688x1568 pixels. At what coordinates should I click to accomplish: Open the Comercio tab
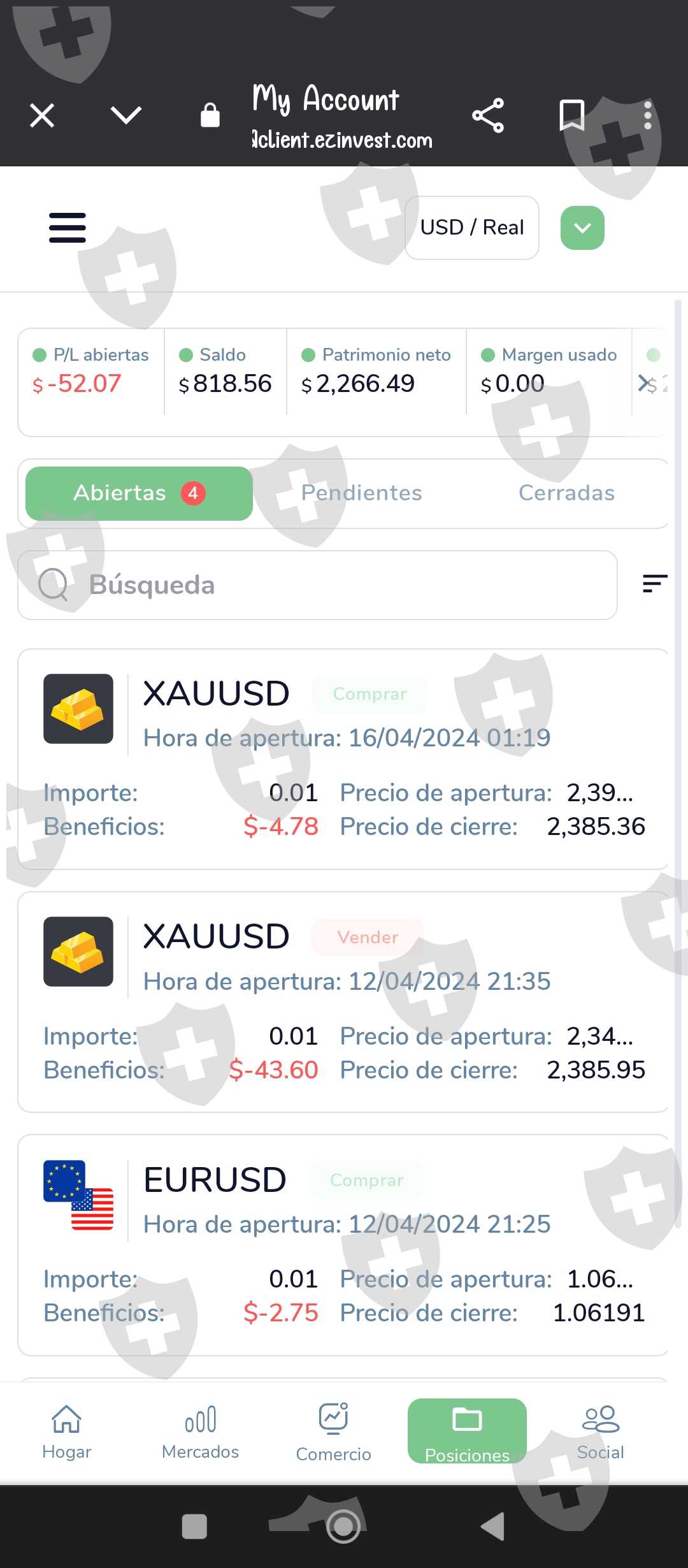[333, 1431]
